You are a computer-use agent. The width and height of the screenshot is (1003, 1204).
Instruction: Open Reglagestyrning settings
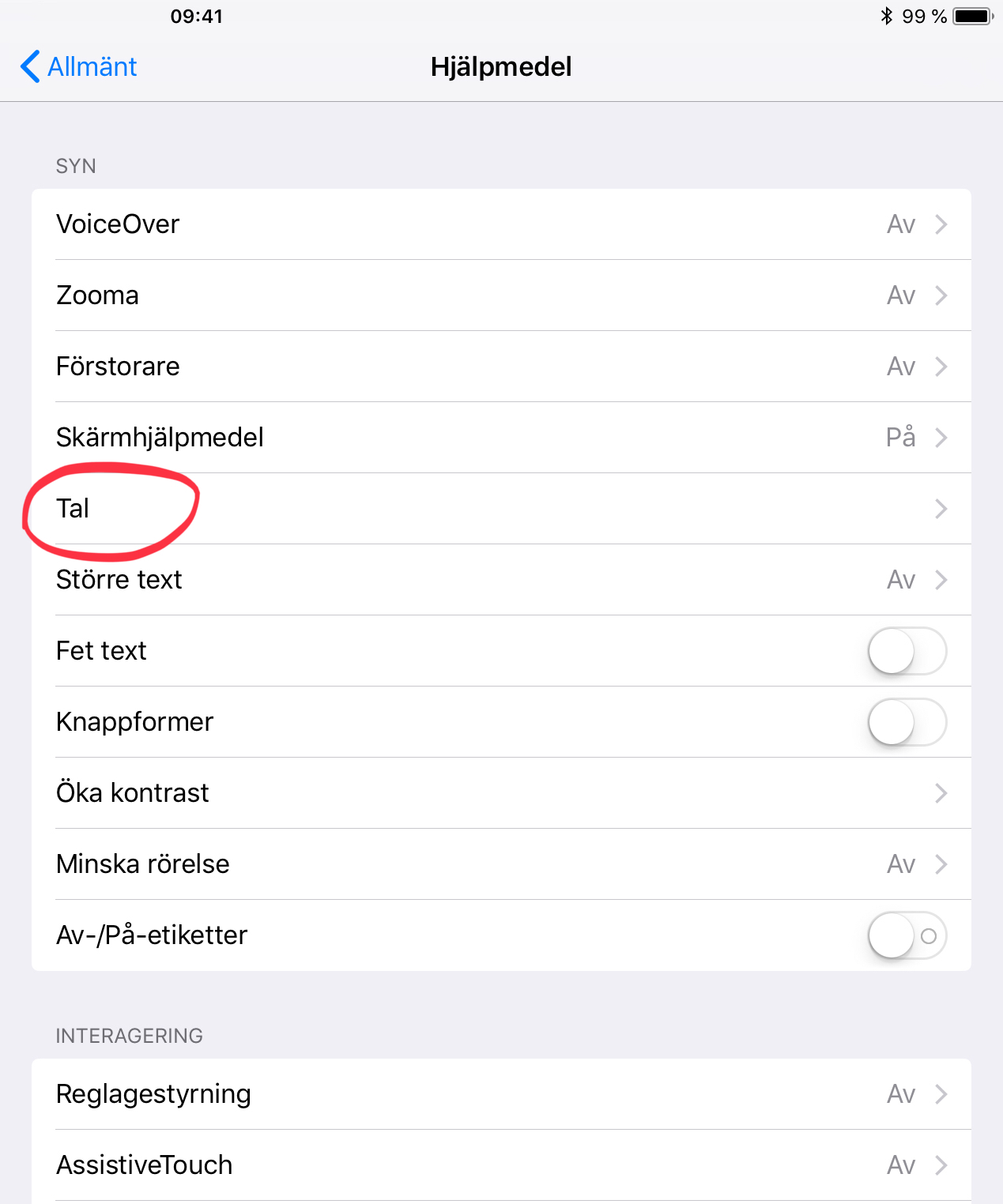click(501, 1094)
